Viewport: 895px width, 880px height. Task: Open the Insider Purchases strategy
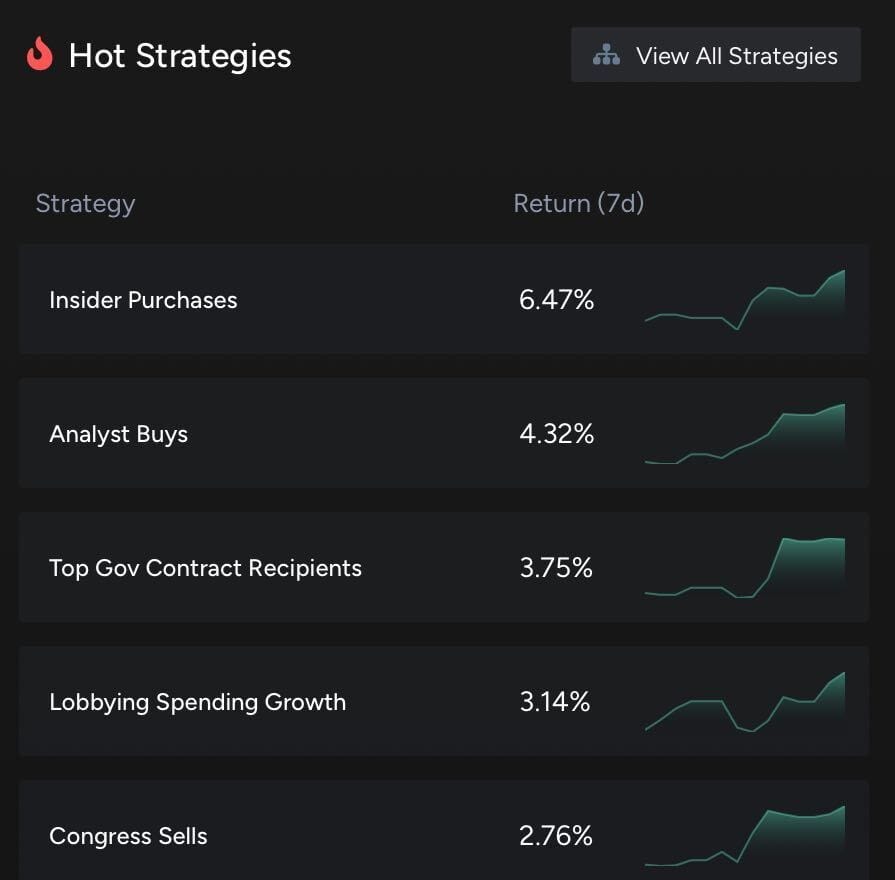(x=143, y=300)
